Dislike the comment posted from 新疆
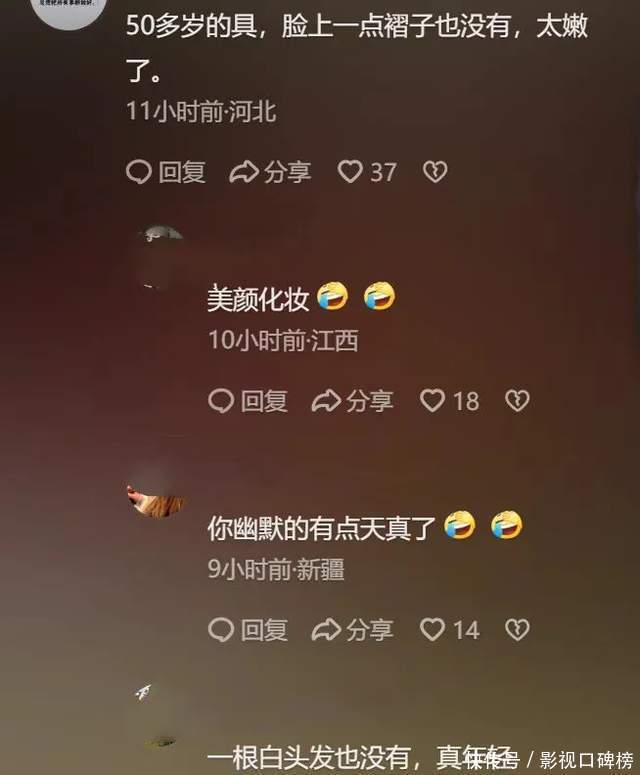640x775 pixels. coord(516,629)
